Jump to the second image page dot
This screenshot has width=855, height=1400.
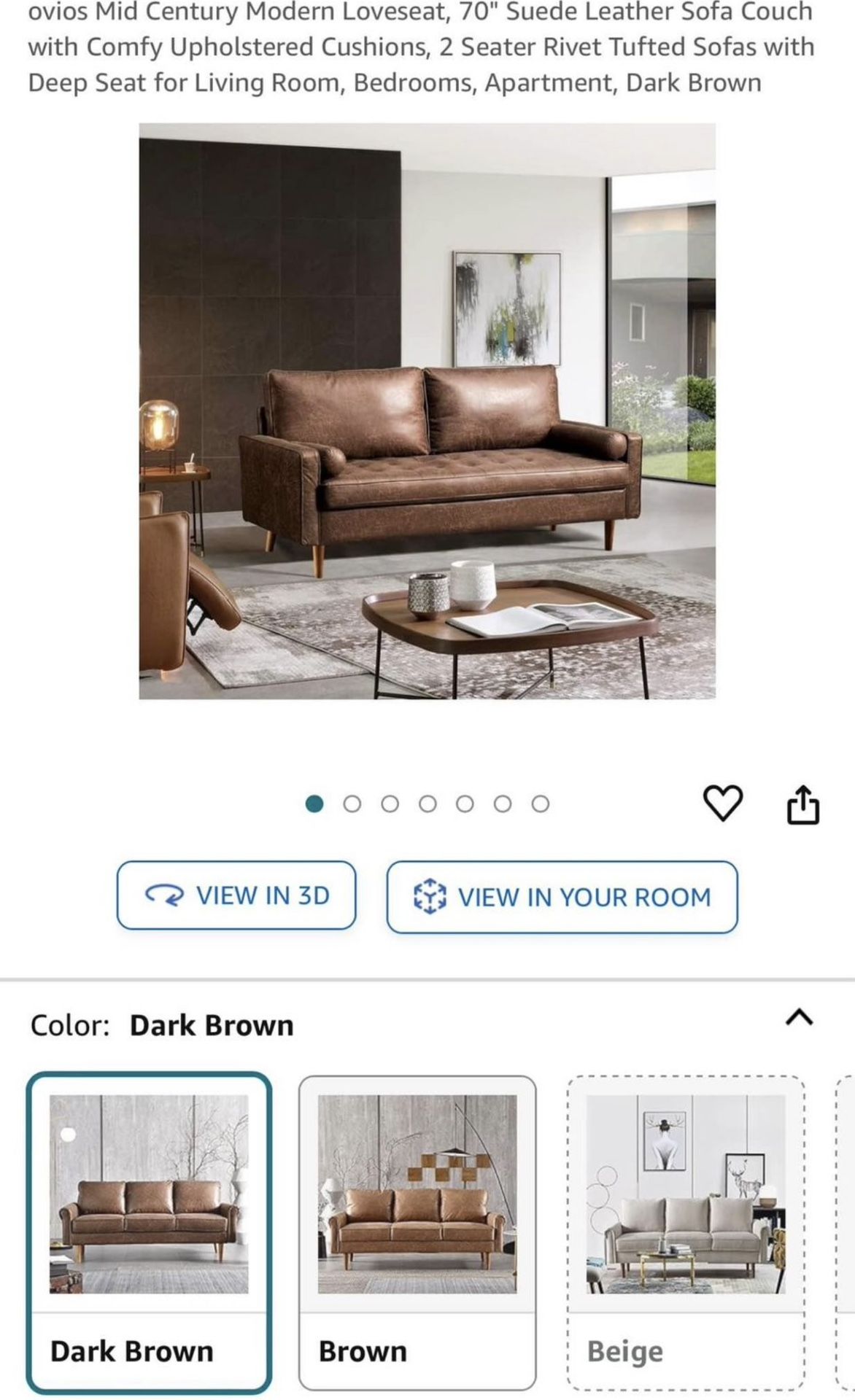pos(352,804)
